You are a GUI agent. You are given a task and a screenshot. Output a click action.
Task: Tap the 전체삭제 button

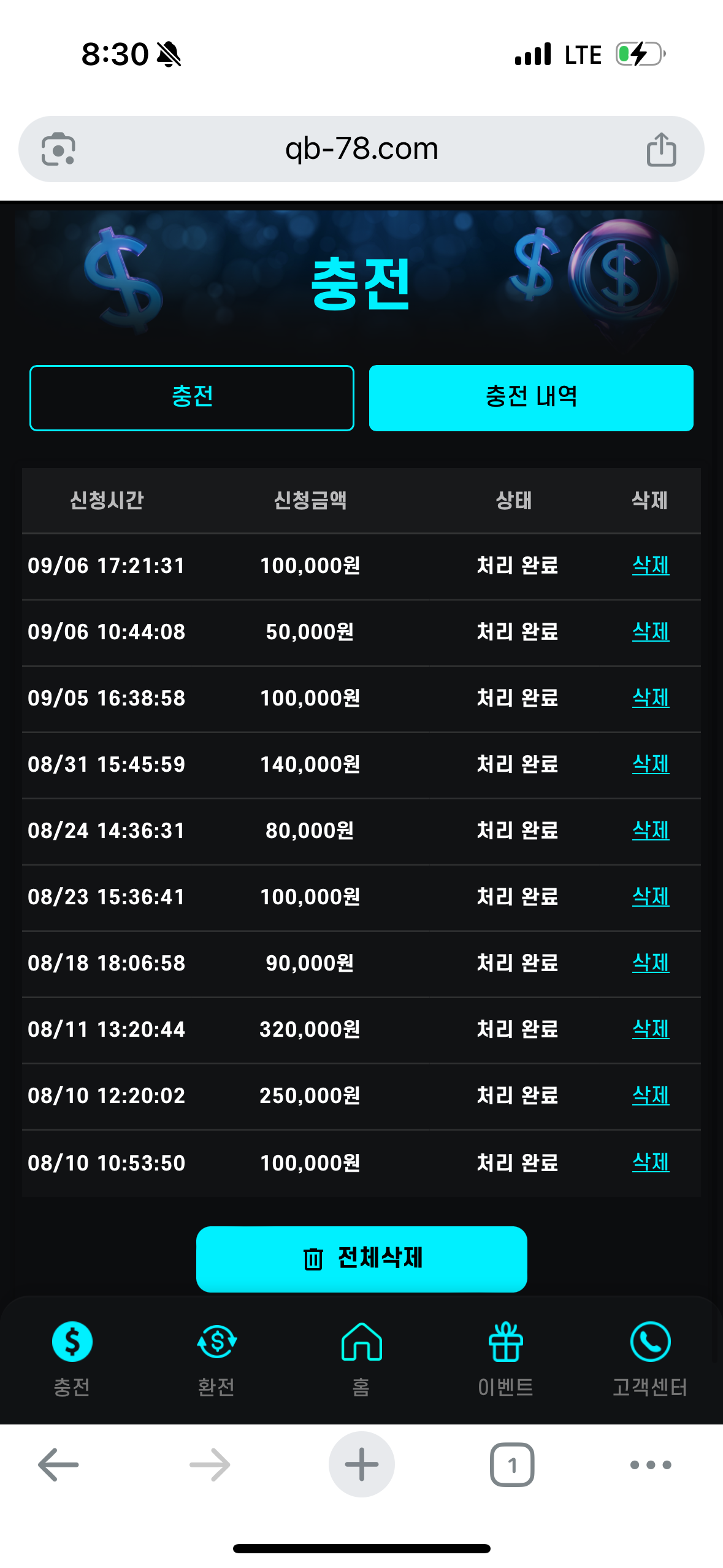click(362, 1259)
